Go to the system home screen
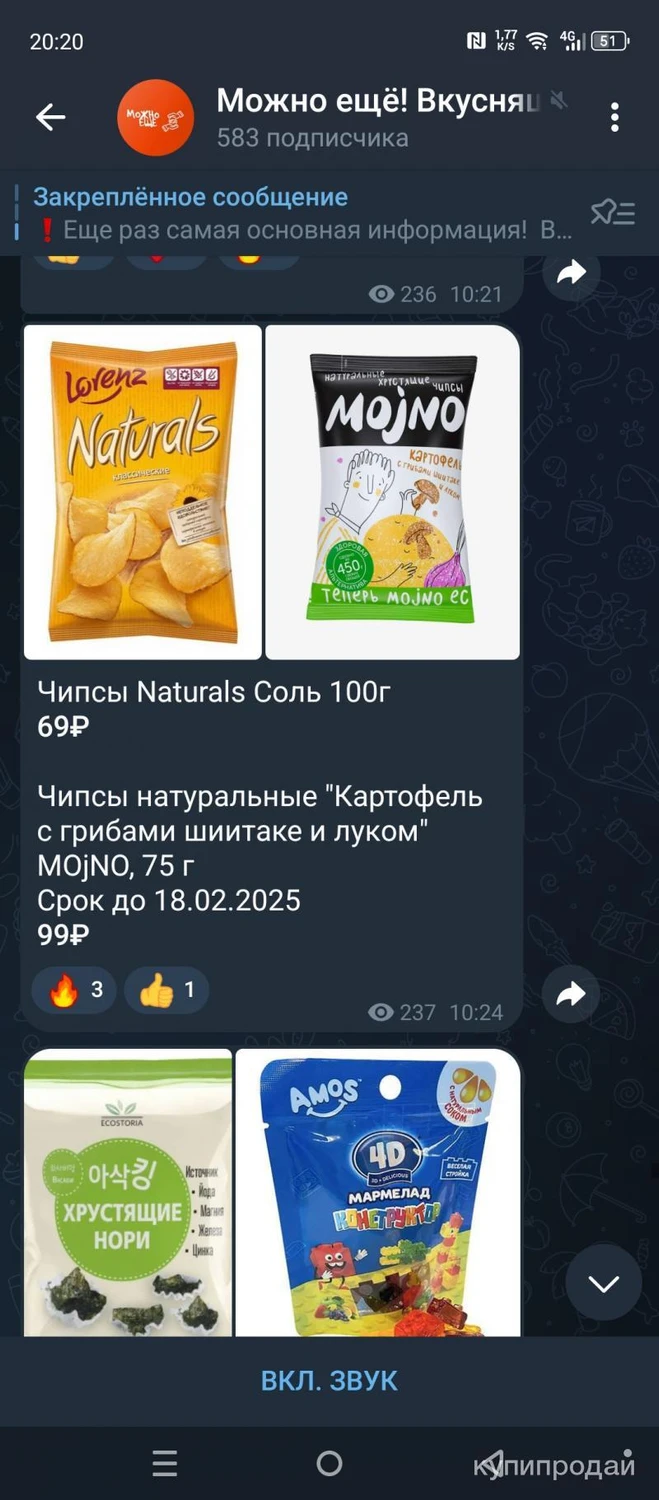 [329, 1464]
